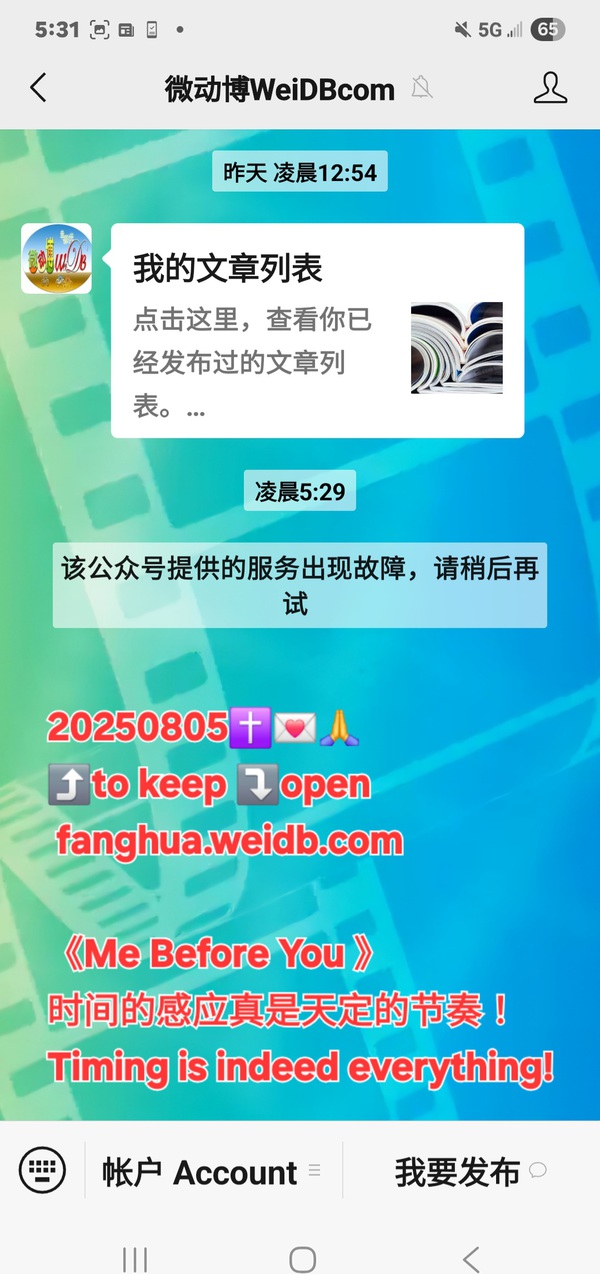
Task: Go back from the WeiDBcom chat
Action: pos(38,88)
